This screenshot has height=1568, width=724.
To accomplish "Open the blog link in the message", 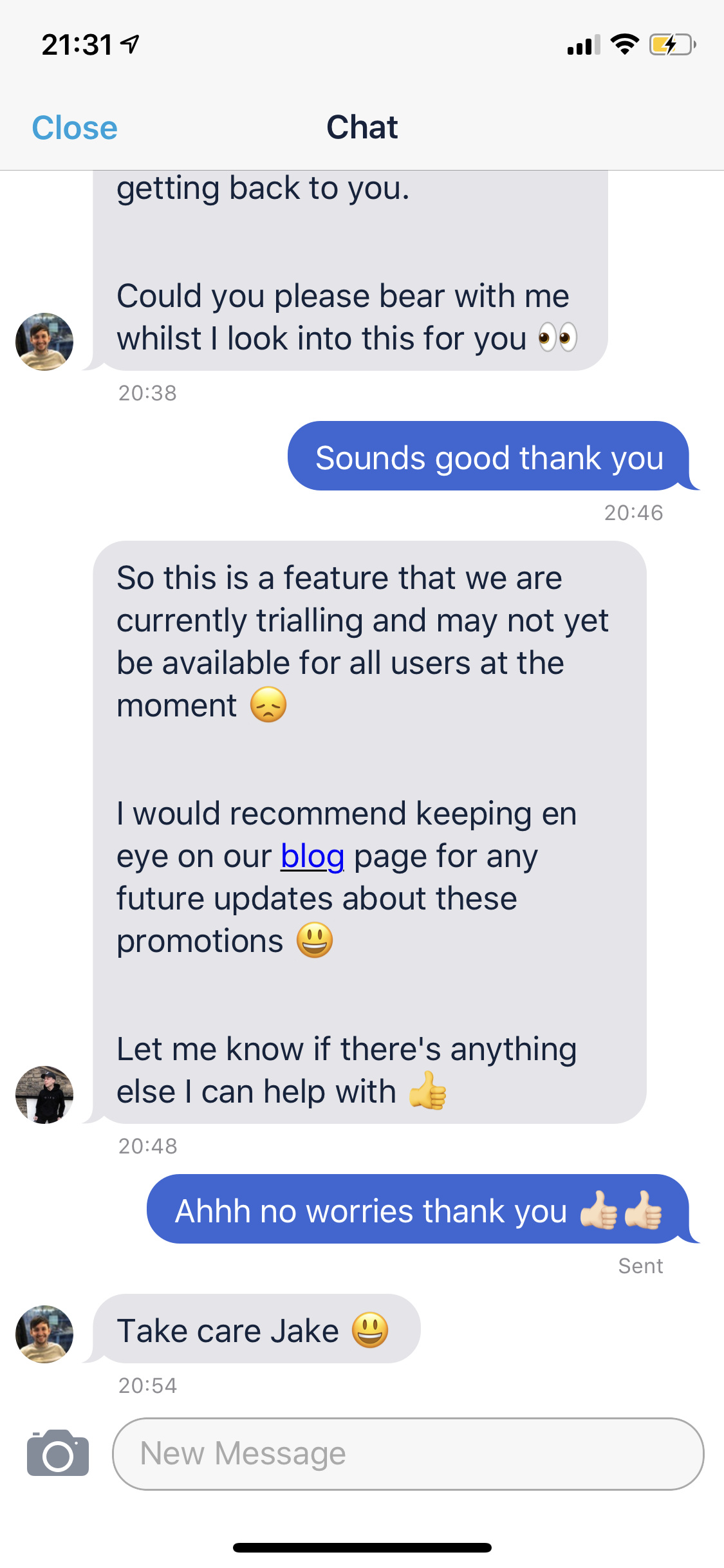I will 312,857.
